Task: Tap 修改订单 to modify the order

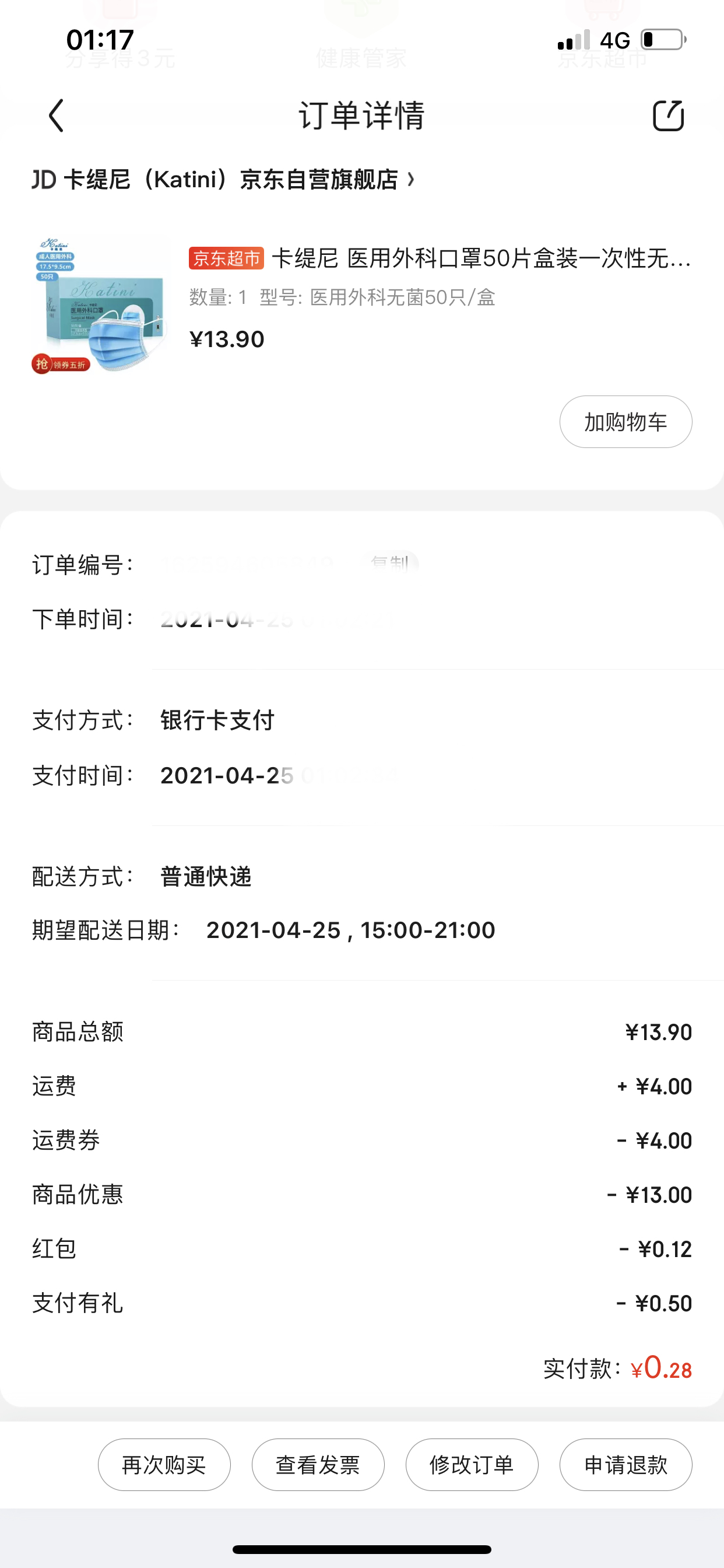Action: click(x=472, y=1465)
